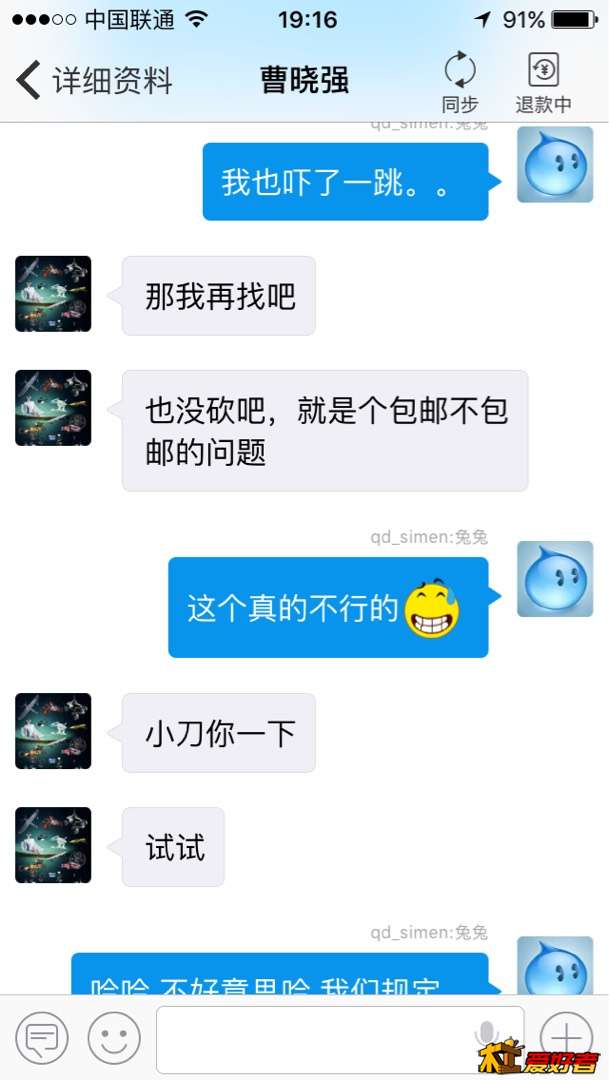Screen dimensions: 609x1080
Task: Open the 退款中 refund status
Action: [543, 82]
